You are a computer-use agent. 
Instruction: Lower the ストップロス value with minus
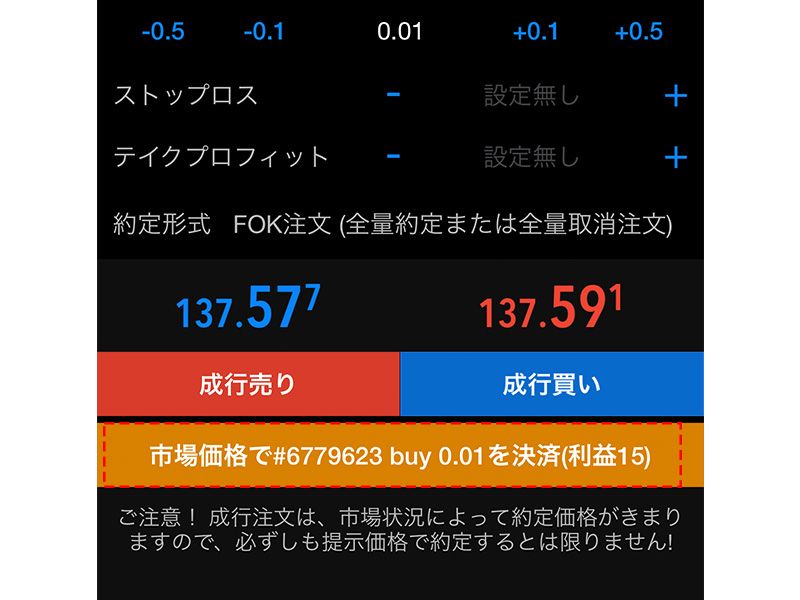pos(394,95)
